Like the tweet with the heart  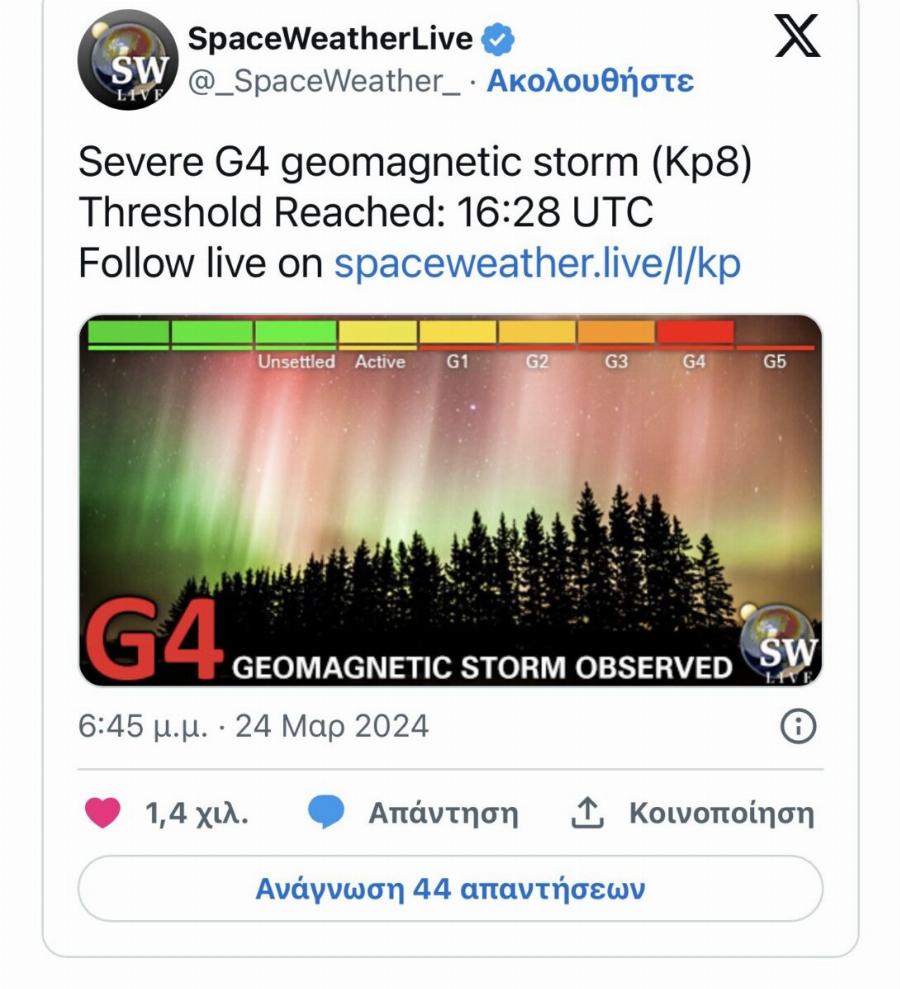point(103,813)
